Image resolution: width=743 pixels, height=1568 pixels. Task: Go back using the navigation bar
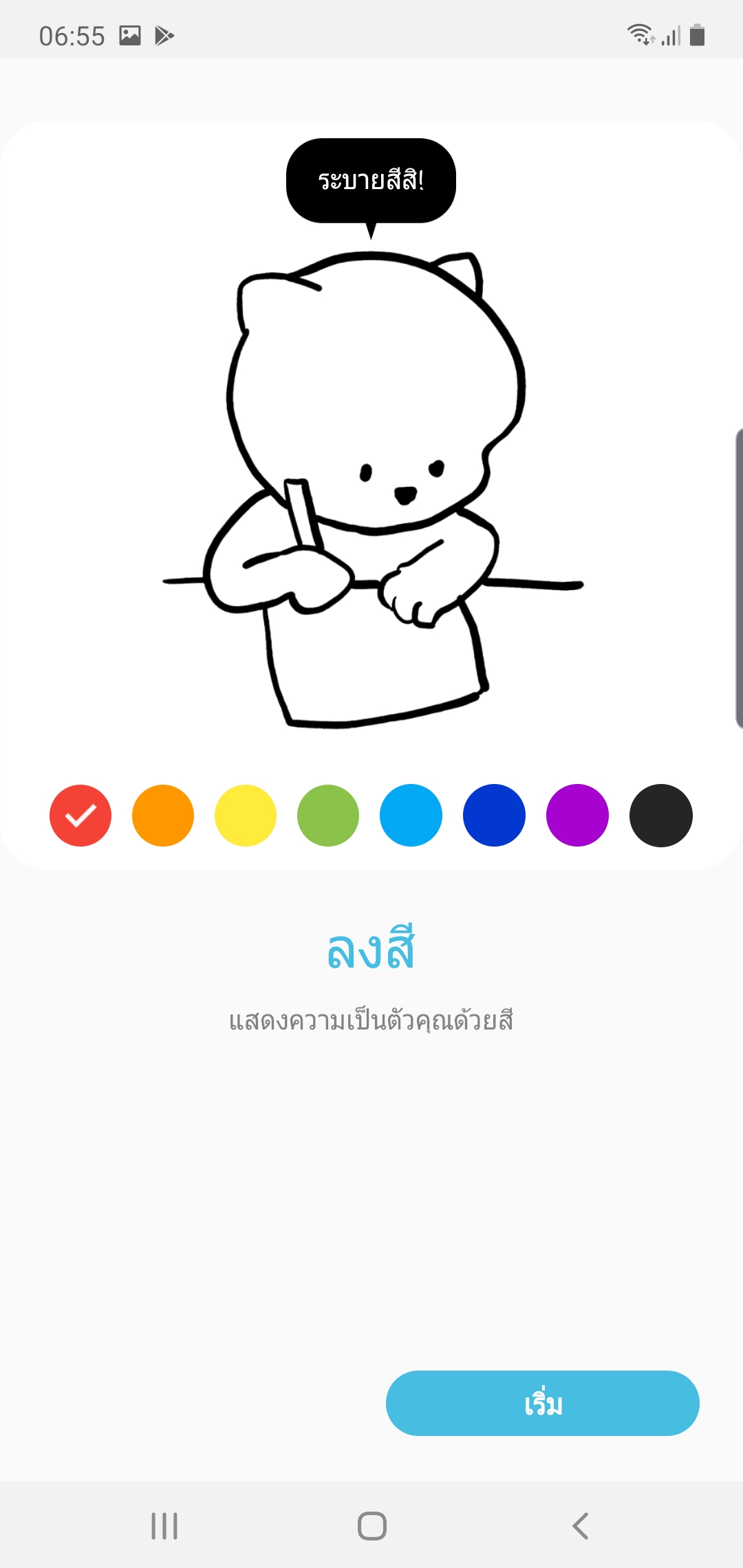click(580, 1526)
